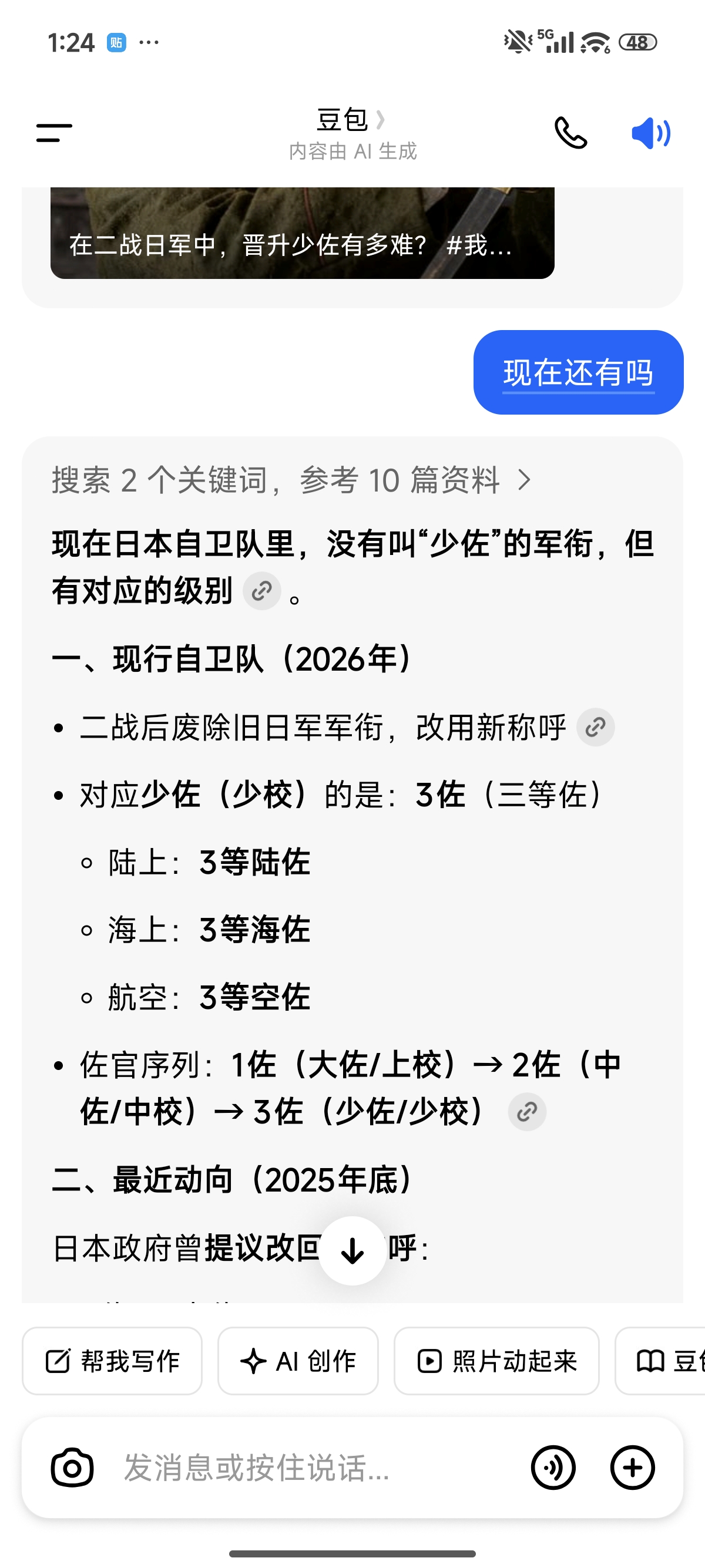Open source link after 改用新称呼
Screen dimensions: 705x1568
[595, 727]
